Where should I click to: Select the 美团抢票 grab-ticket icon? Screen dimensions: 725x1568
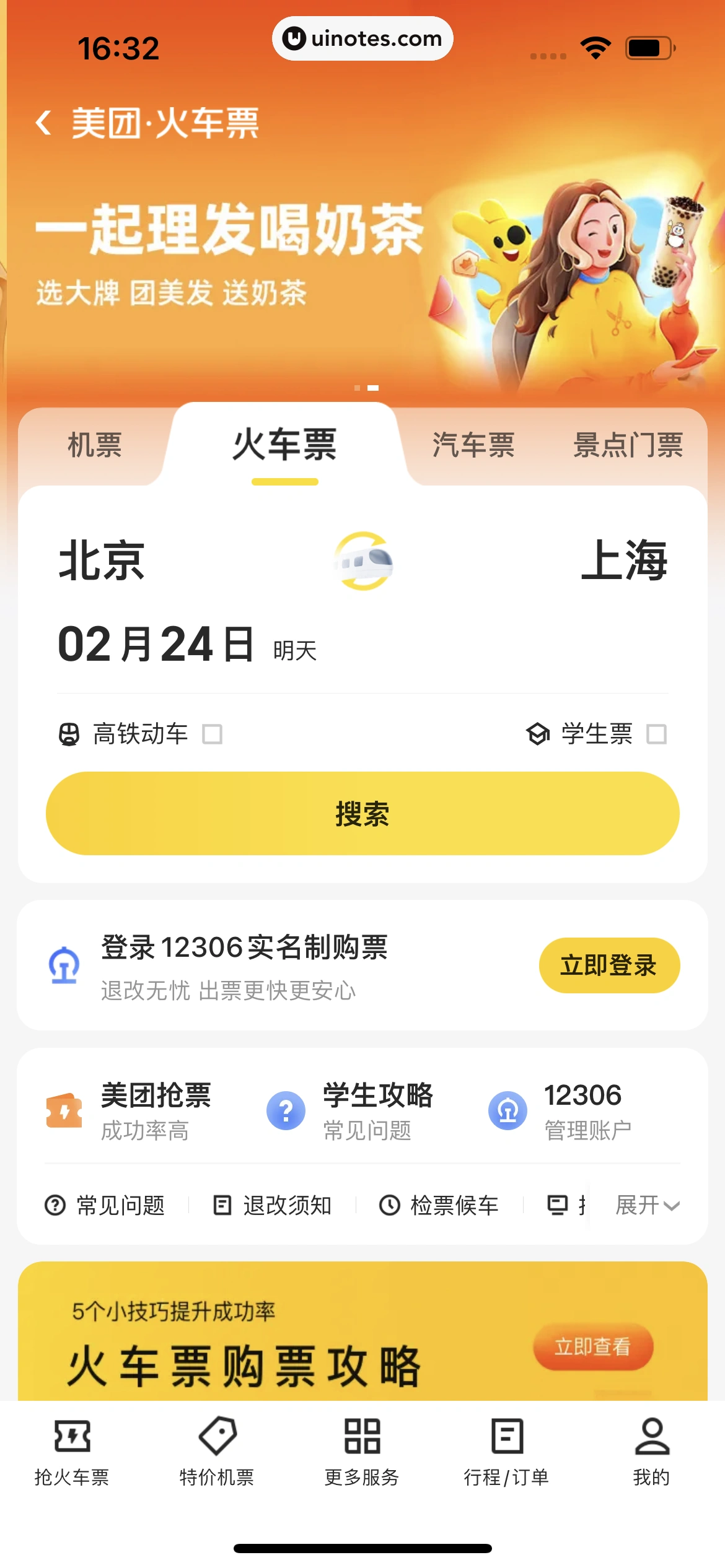(64, 1110)
